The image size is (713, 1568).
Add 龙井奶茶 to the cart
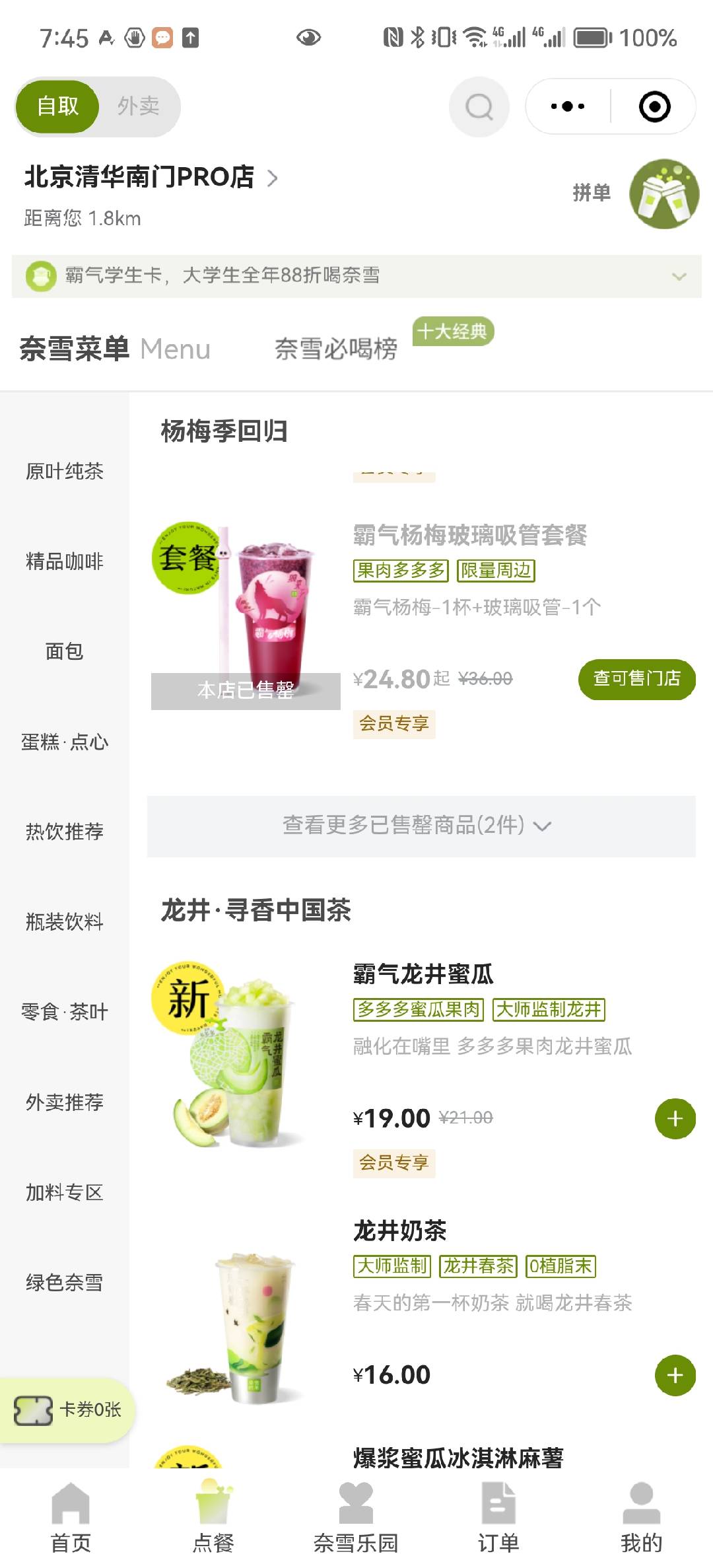coord(675,1375)
